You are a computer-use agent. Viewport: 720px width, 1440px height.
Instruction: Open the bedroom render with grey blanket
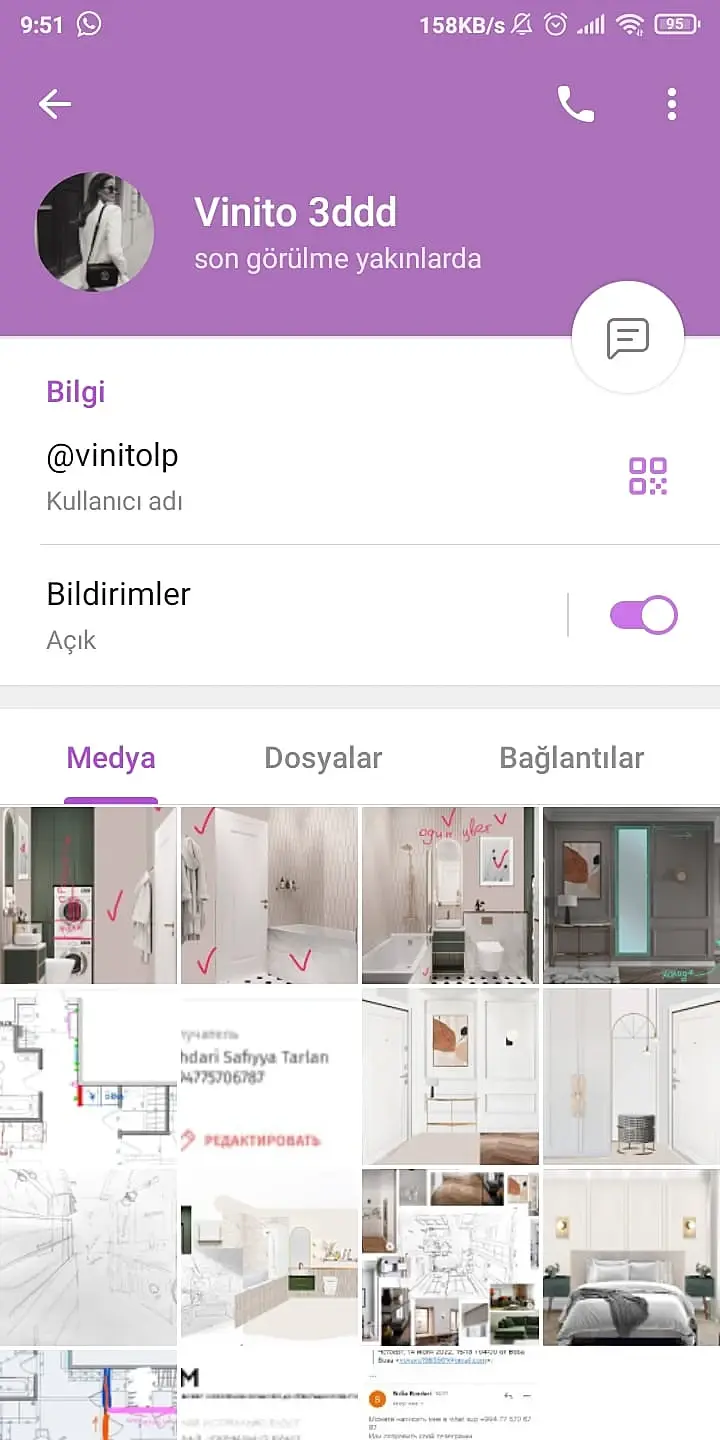pos(631,1258)
